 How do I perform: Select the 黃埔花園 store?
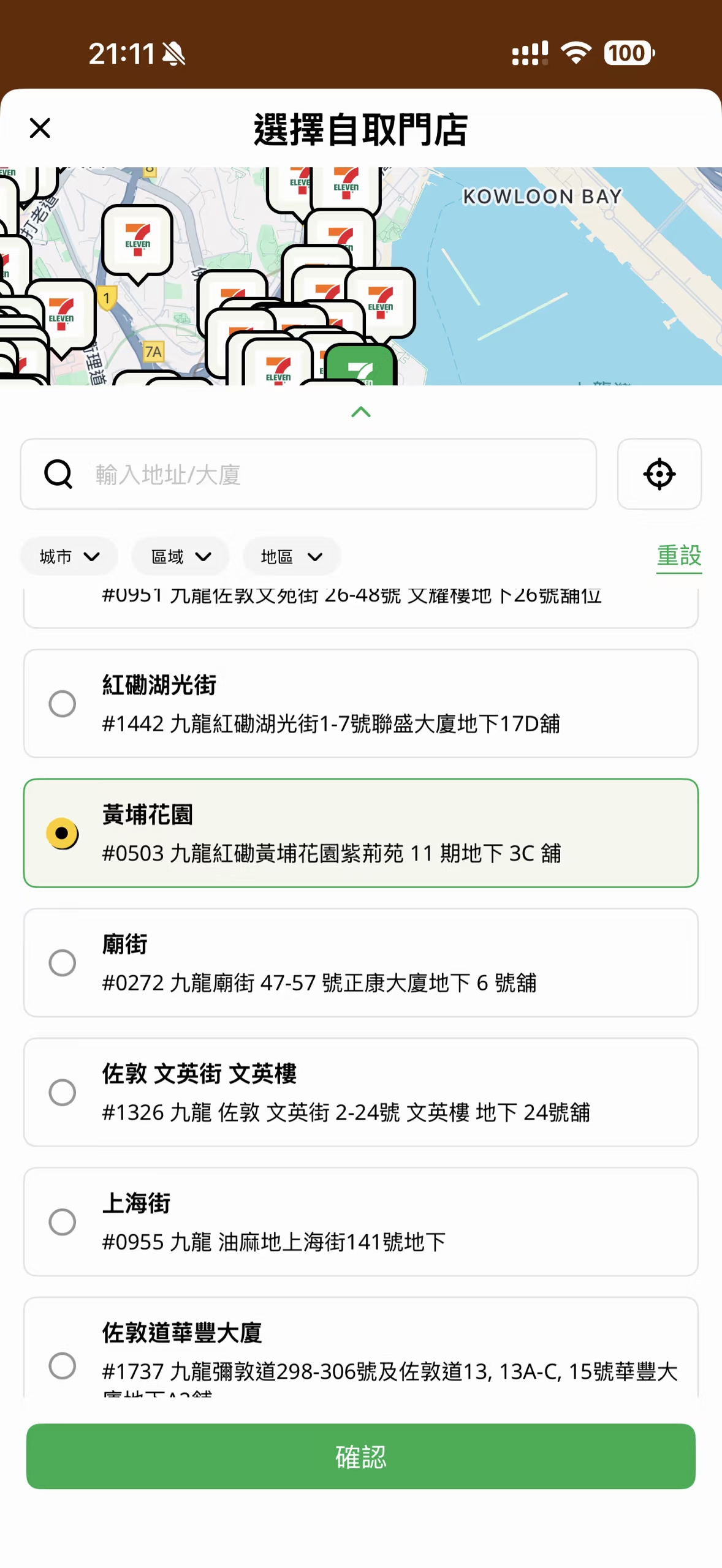click(360, 832)
